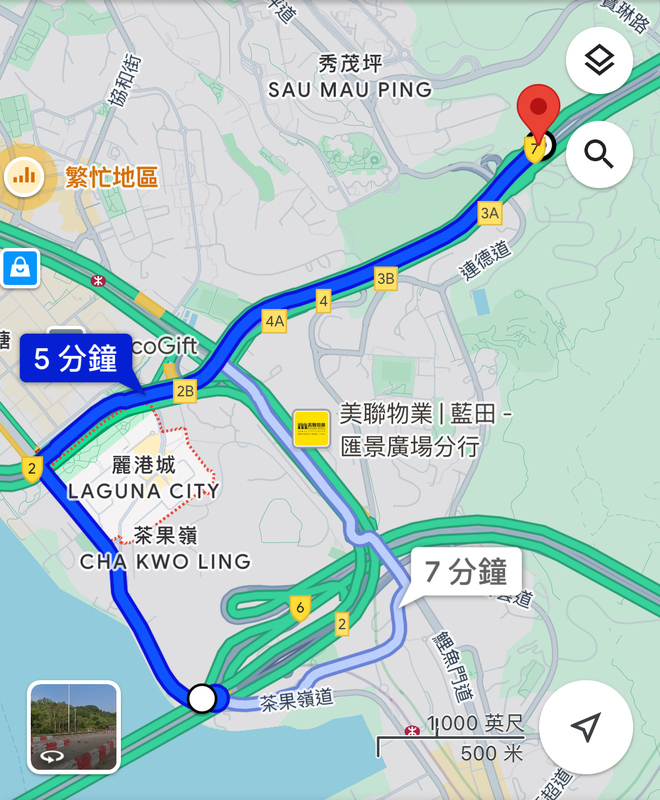Search along the route
Screen dimensions: 660x800
pyautogui.click(x=599, y=154)
